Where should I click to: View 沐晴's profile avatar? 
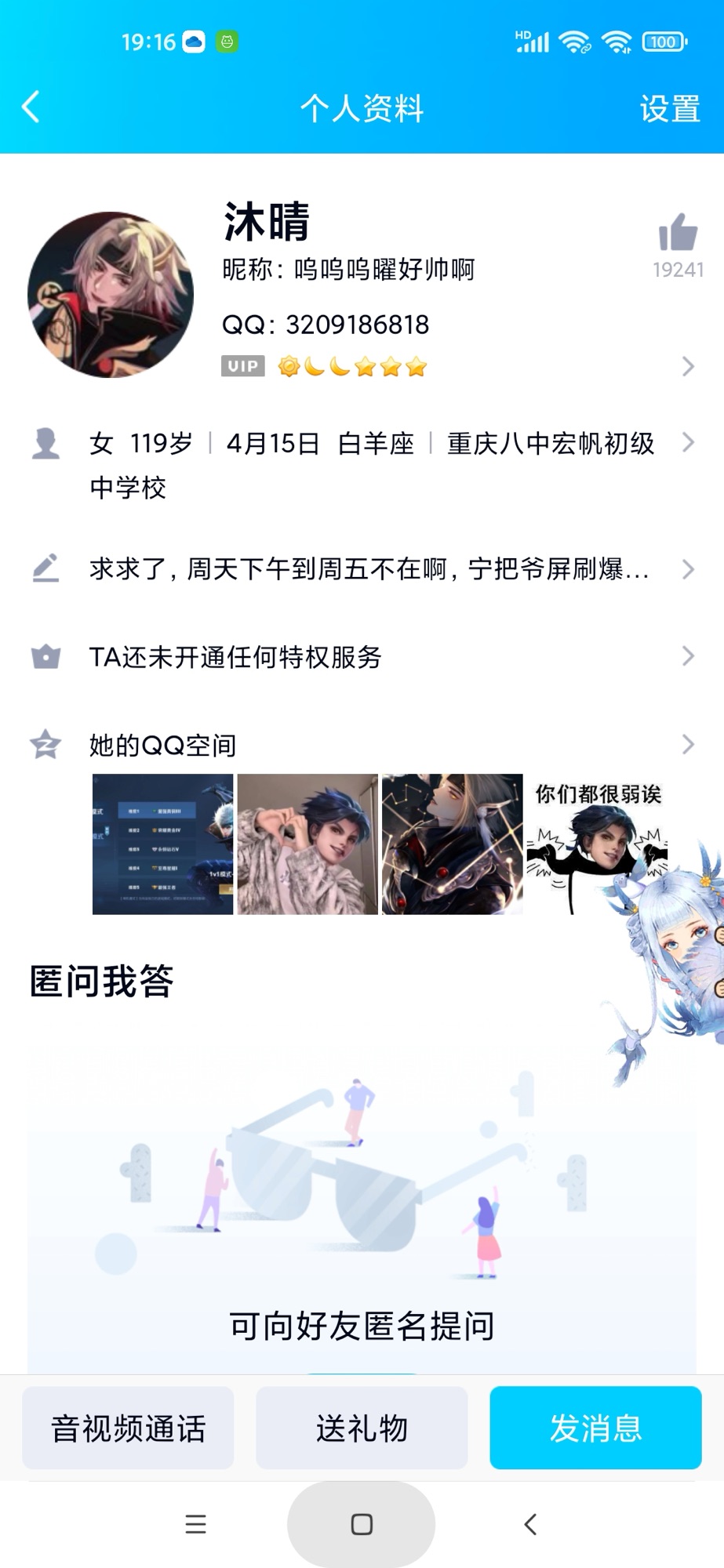(111, 295)
